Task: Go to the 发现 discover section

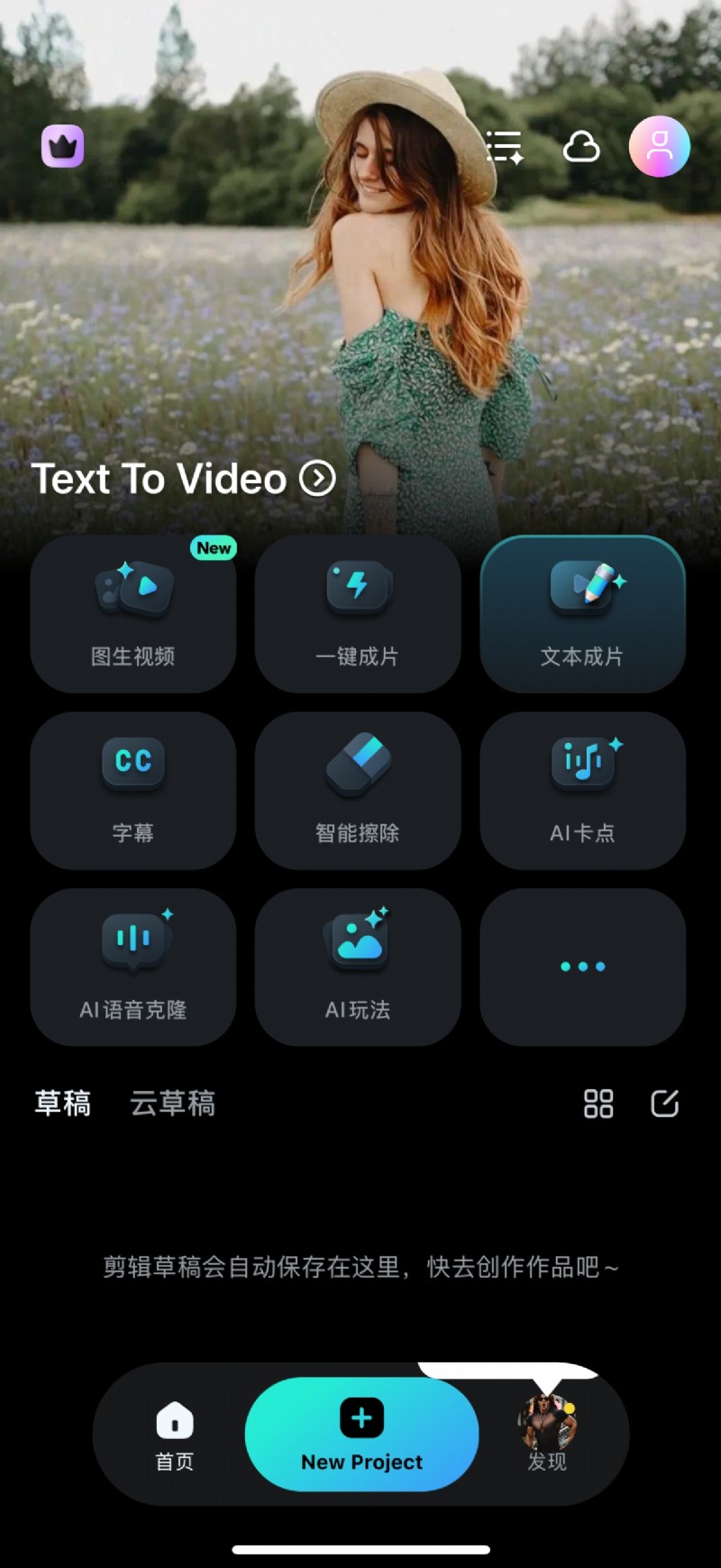Action: click(548, 1434)
